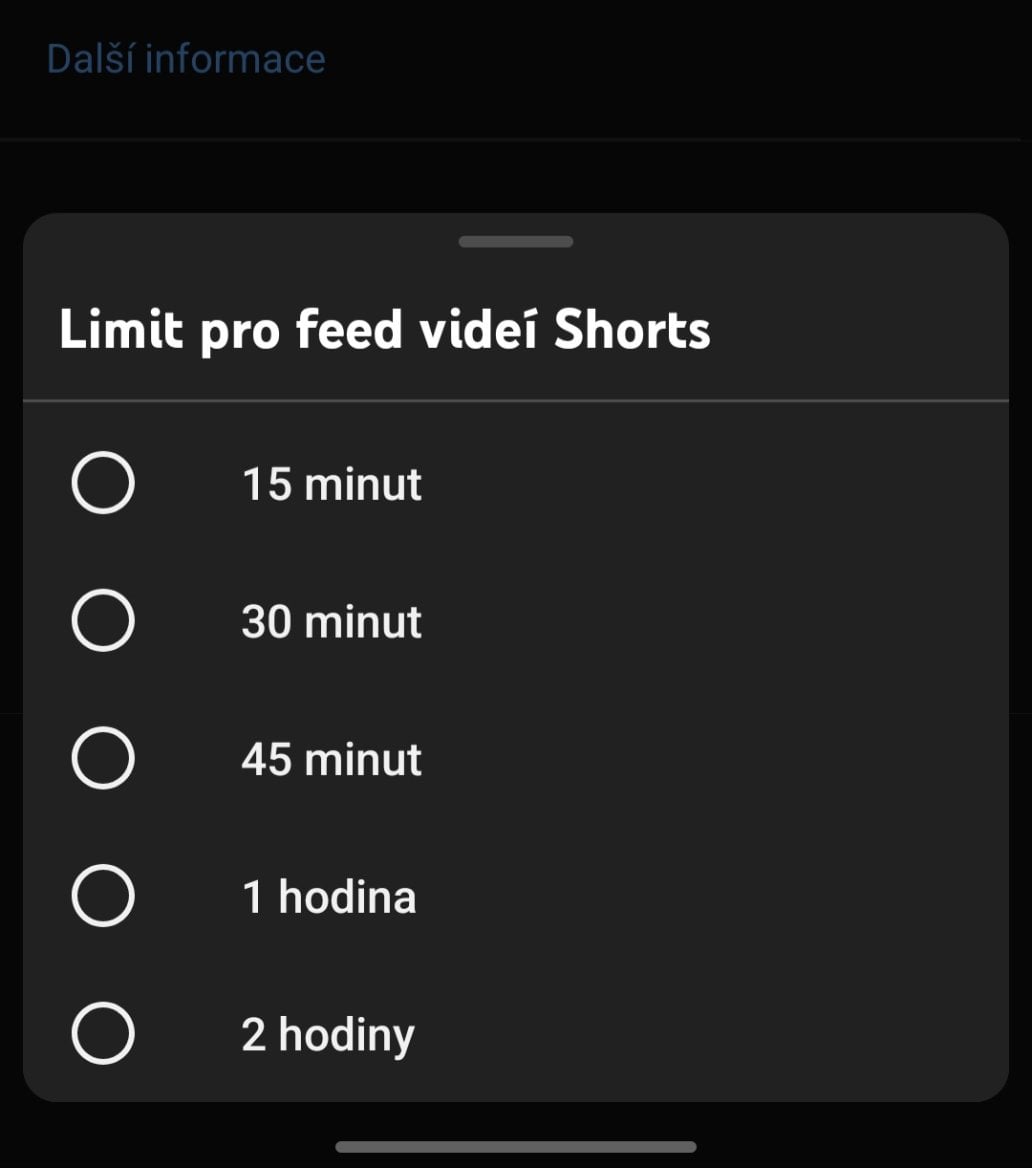The width and height of the screenshot is (1032, 1168).
Task: Tap the 45 minut option label
Action: (x=331, y=758)
